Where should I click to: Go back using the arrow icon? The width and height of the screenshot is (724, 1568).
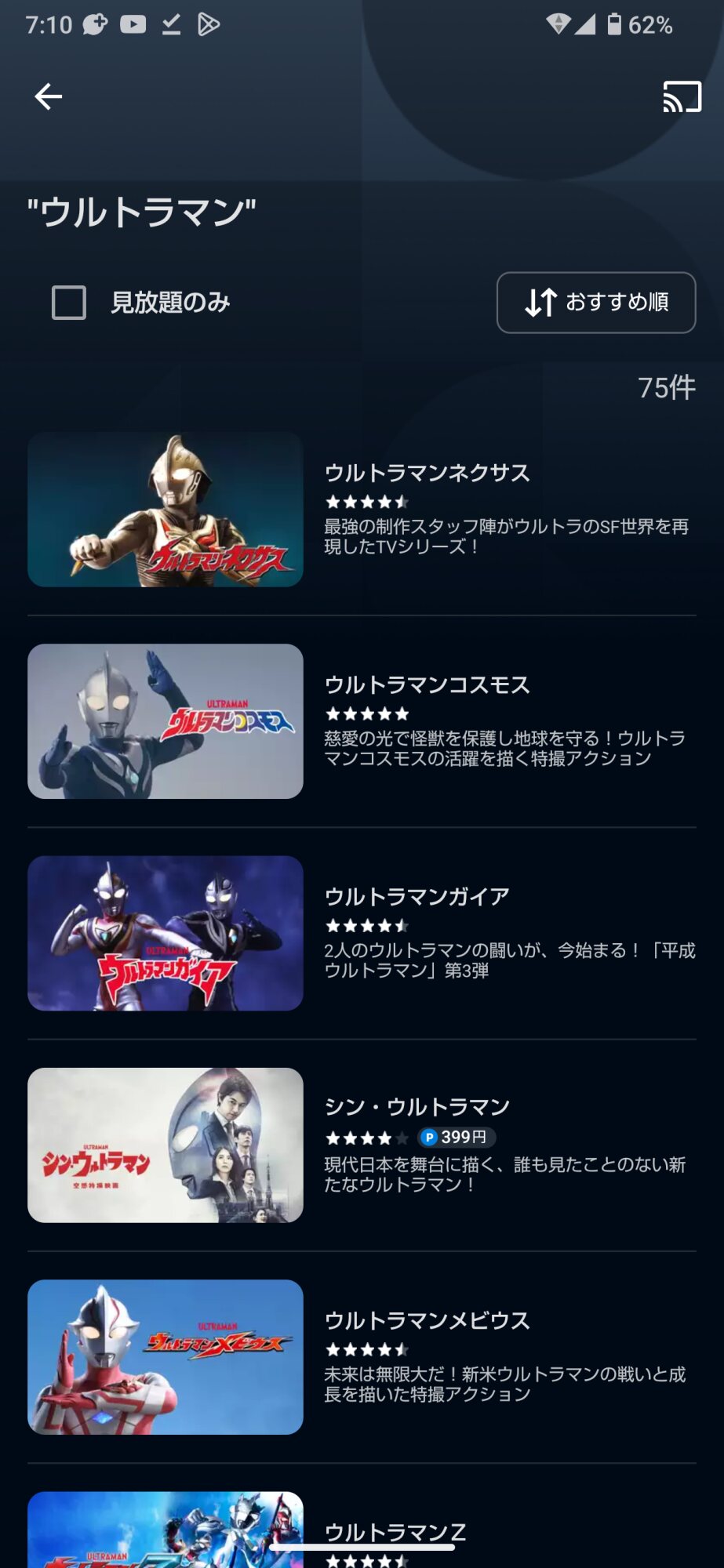click(49, 97)
